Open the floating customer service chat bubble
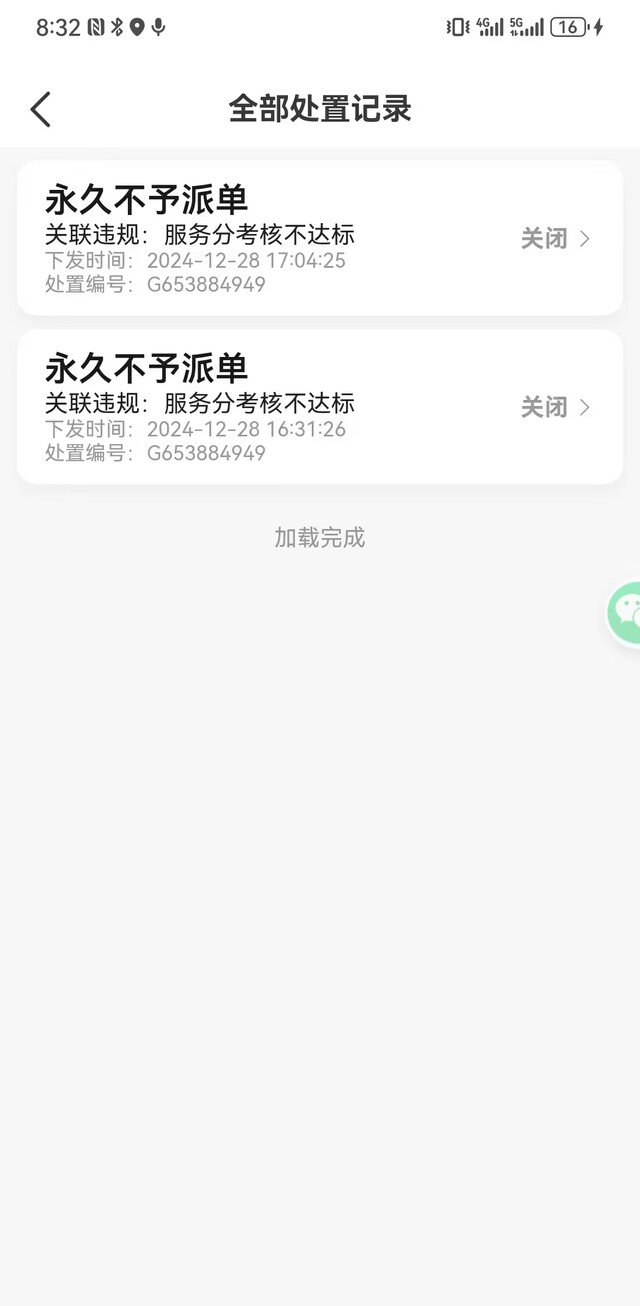This screenshot has width=640, height=1306. (x=626, y=612)
